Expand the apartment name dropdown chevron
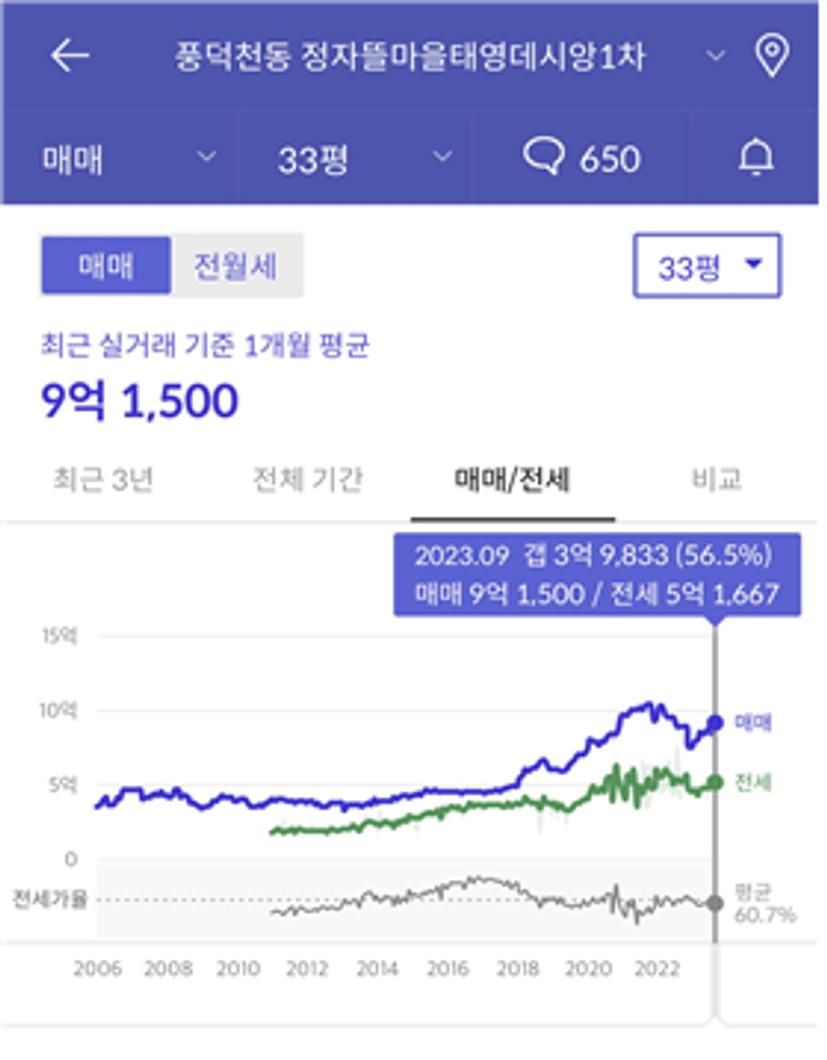827x1060 pixels. (x=715, y=56)
